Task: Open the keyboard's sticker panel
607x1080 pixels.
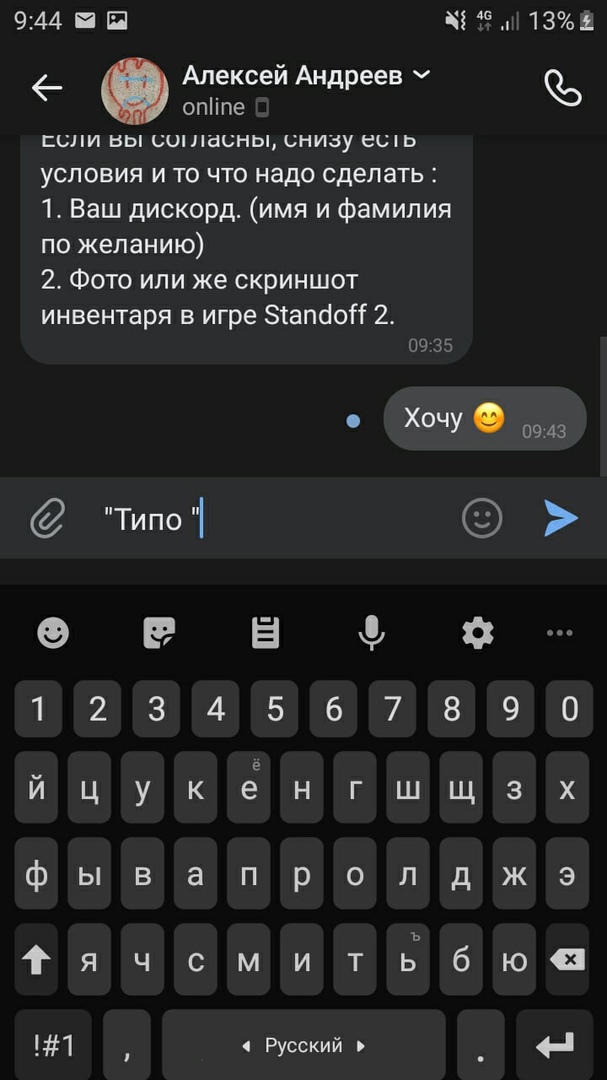Action: coord(159,632)
